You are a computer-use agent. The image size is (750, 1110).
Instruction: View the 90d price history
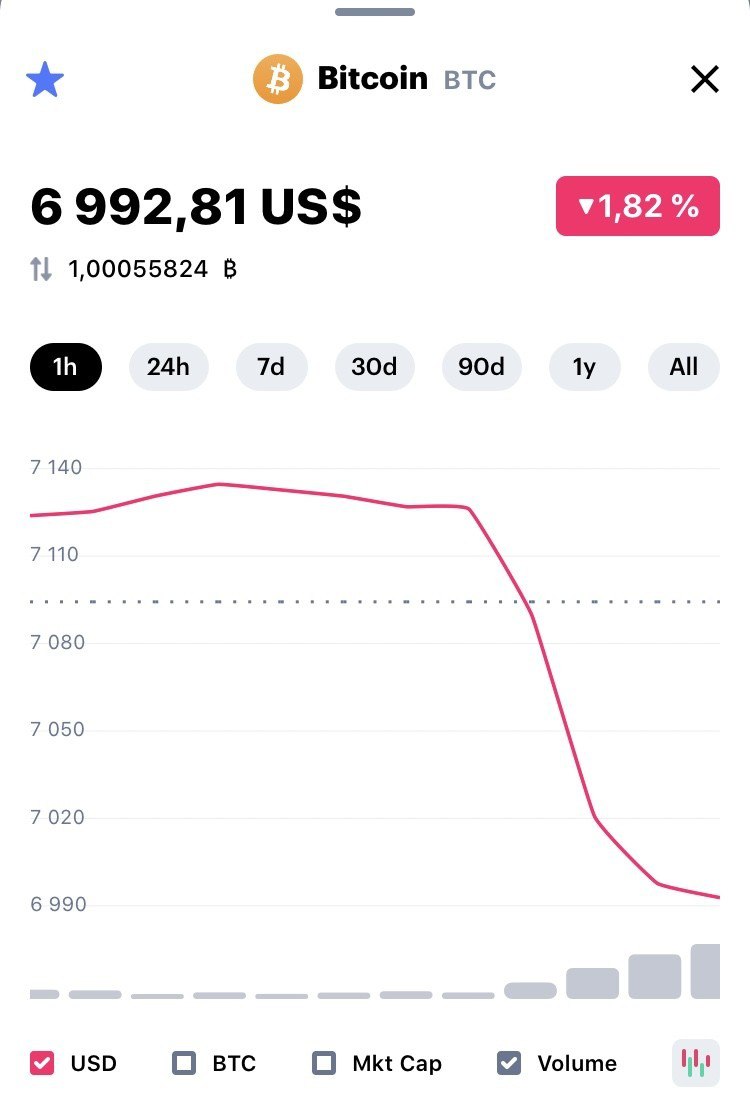(481, 367)
